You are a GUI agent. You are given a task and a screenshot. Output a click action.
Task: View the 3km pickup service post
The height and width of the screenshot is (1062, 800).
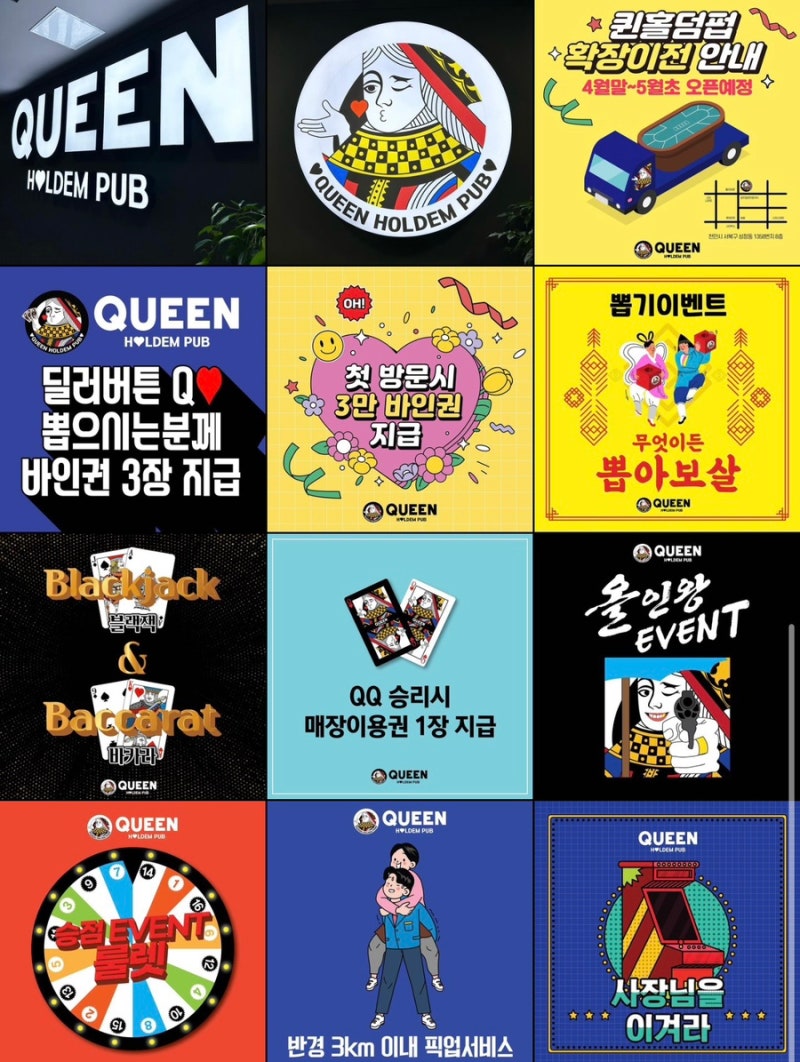click(400, 932)
